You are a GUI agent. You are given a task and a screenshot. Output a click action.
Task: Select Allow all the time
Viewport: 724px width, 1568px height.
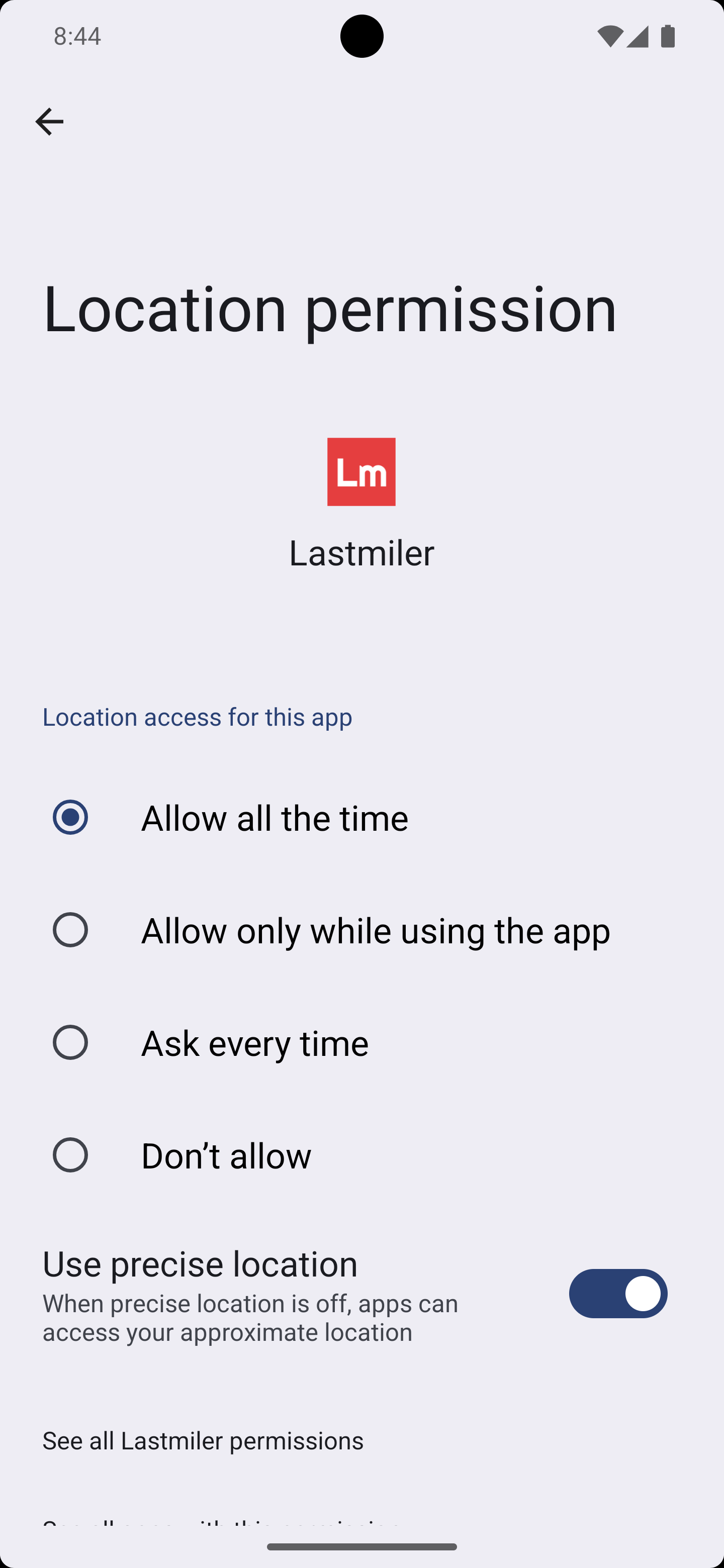(x=361, y=817)
